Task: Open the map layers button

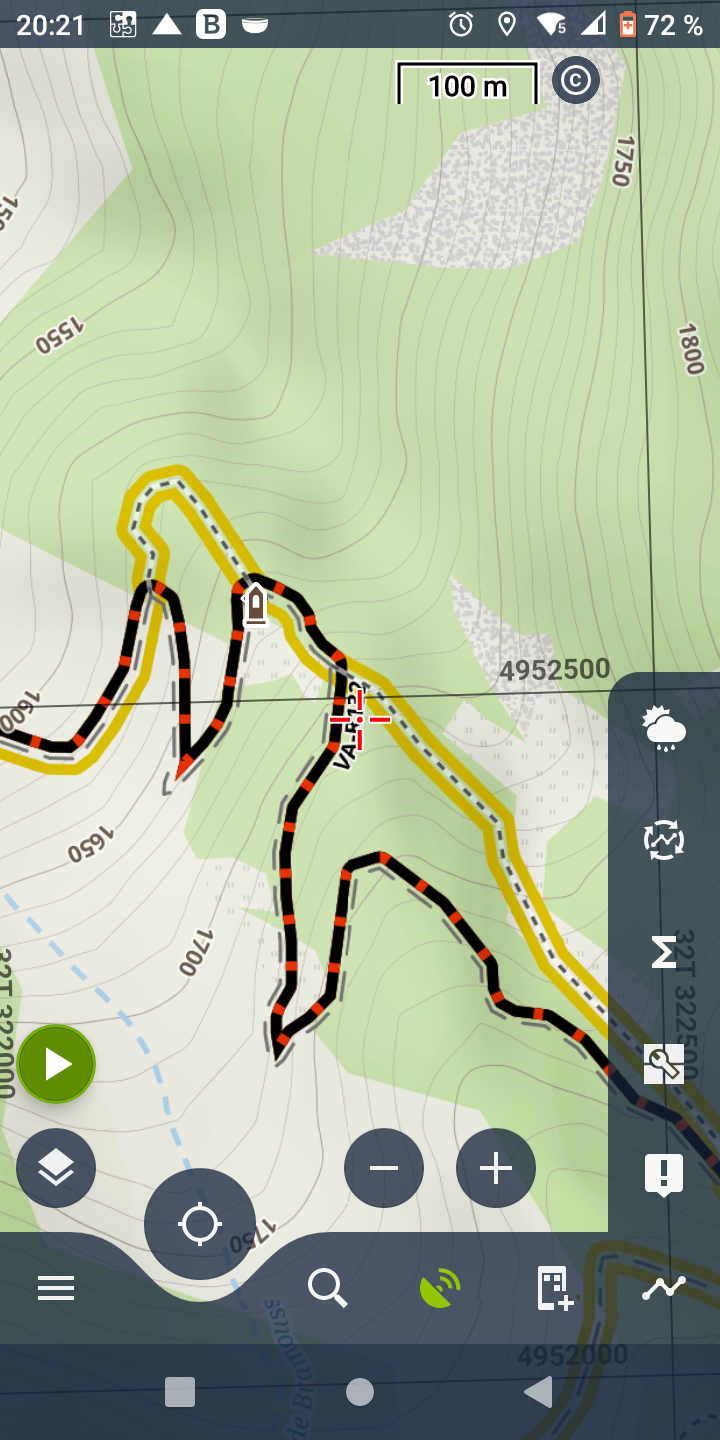Action: tap(56, 1167)
